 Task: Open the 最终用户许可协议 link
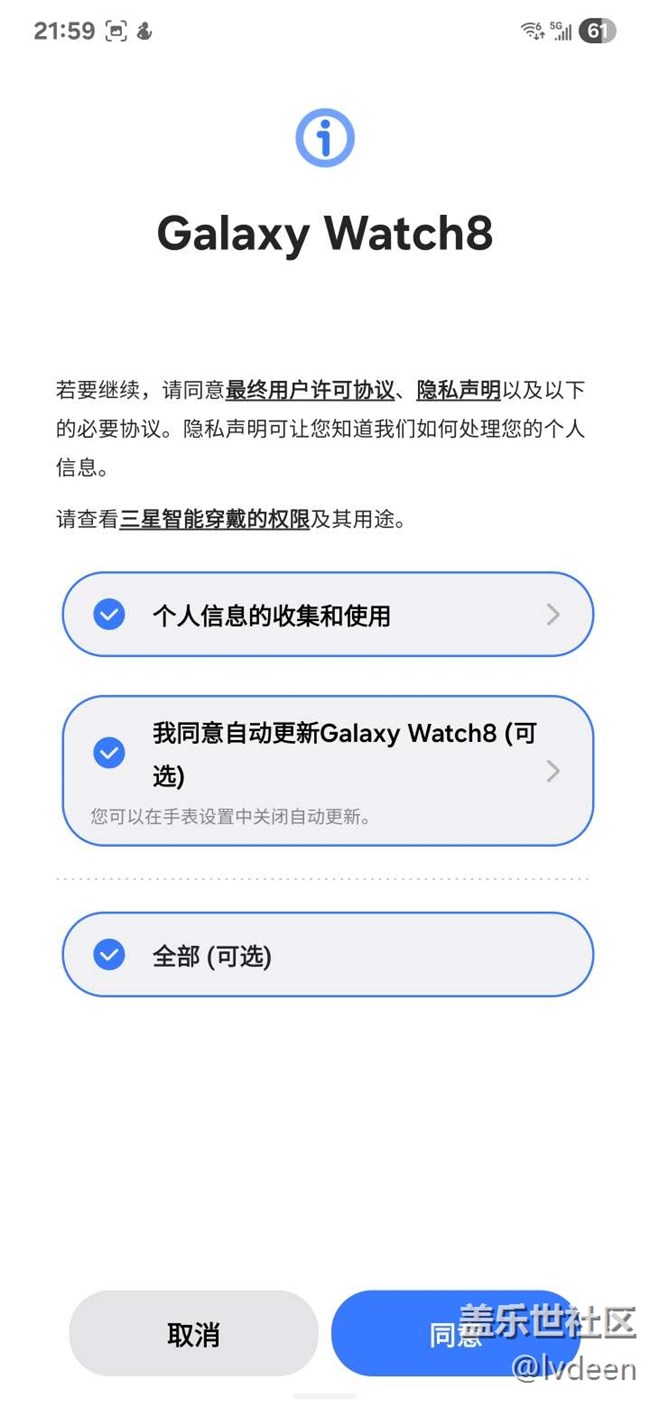tap(310, 390)
